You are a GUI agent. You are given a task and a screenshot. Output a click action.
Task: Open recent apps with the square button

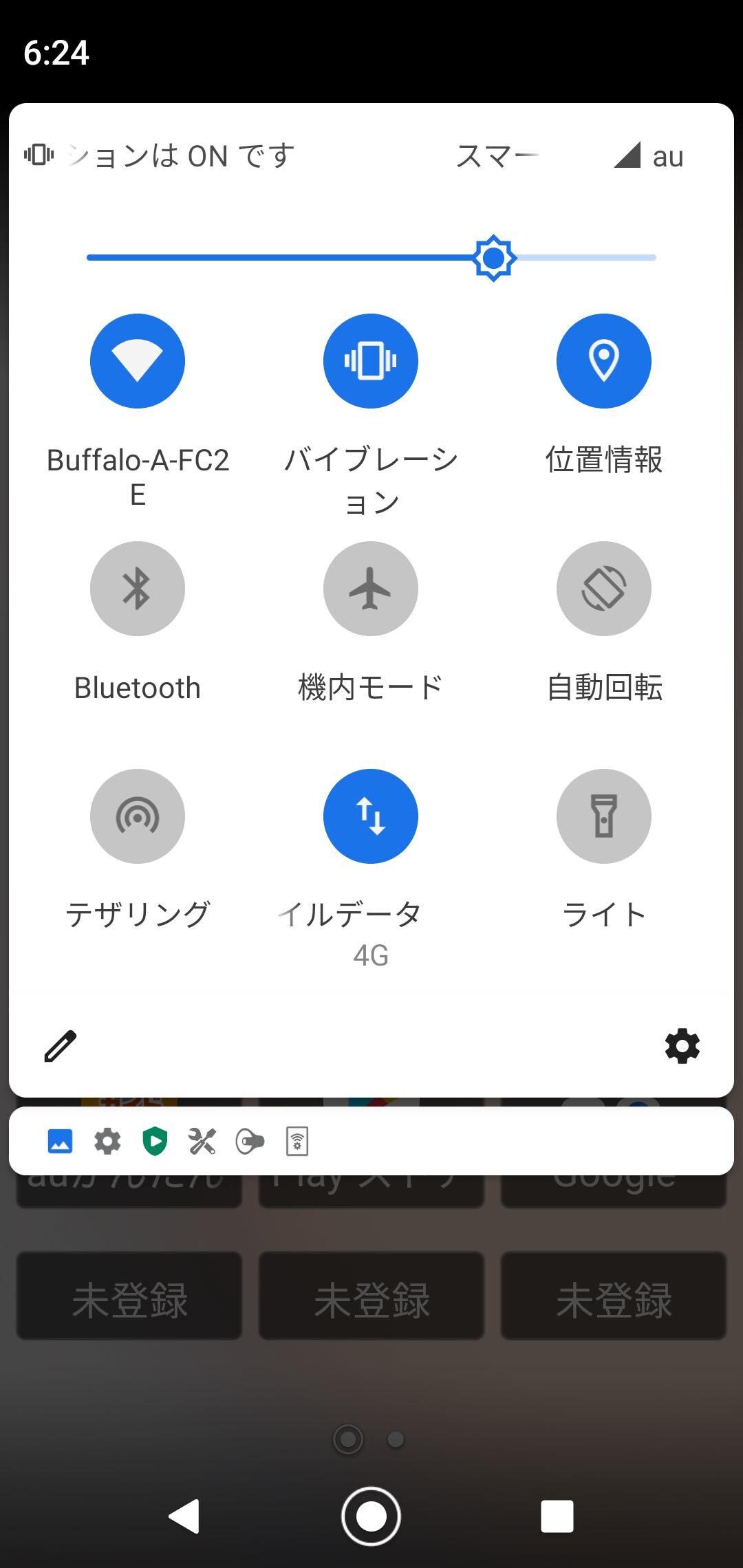[557, 1516]
